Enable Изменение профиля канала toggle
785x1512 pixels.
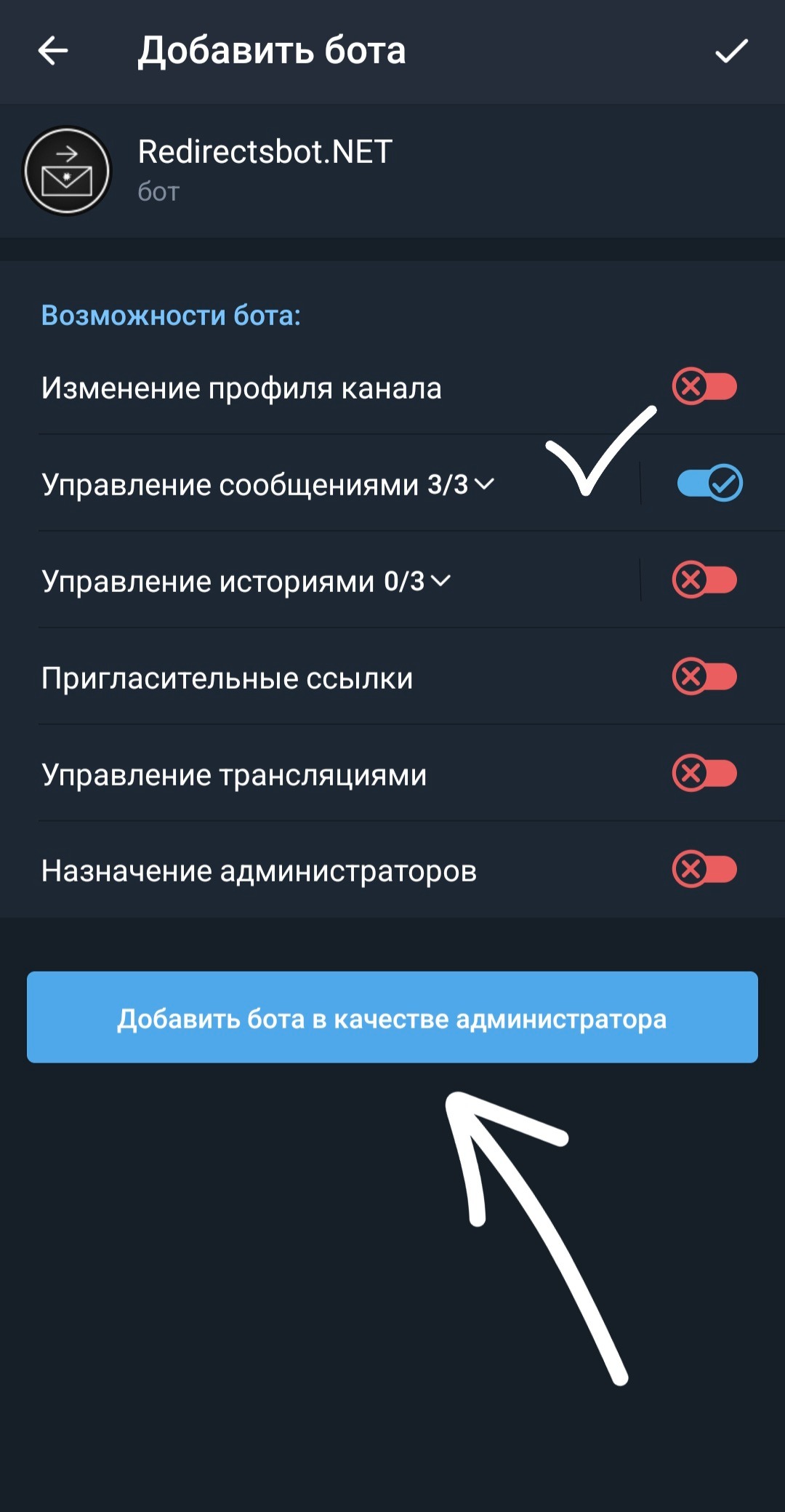(704, 386)
